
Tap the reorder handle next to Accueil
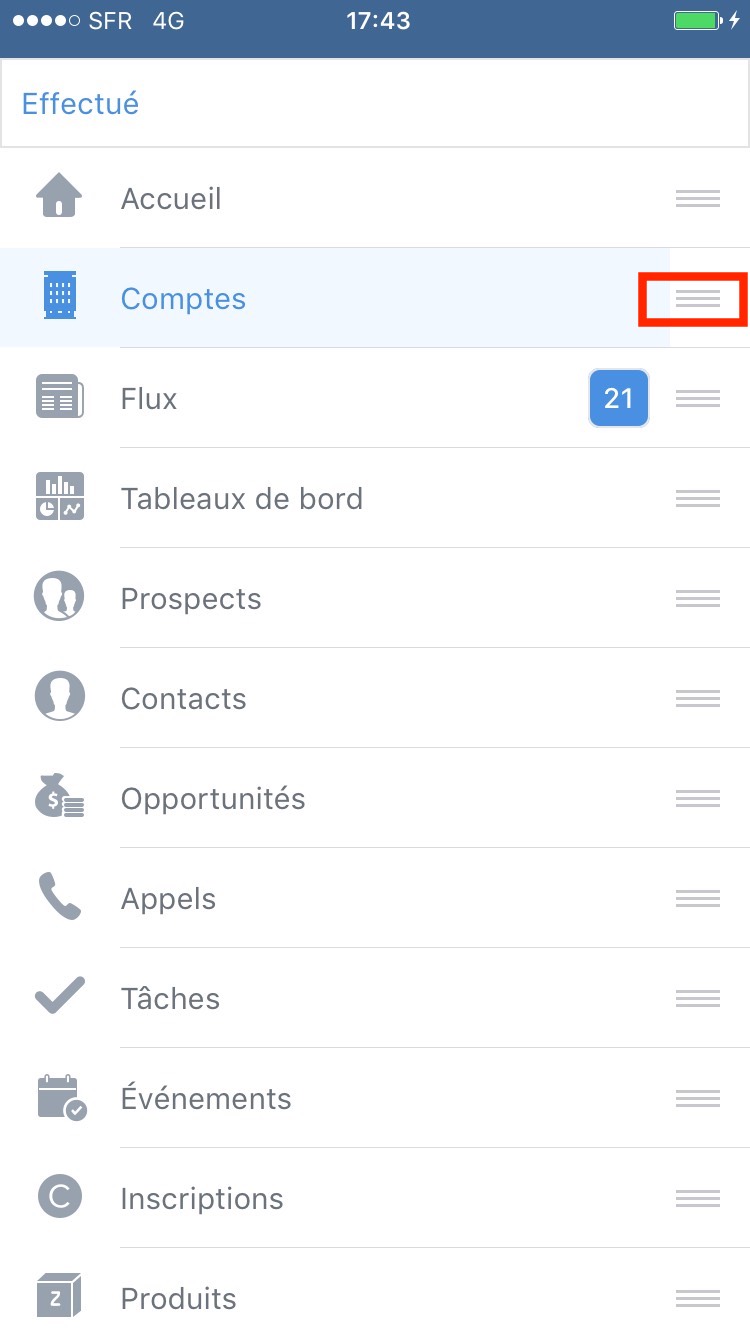[x=697, y=199]
